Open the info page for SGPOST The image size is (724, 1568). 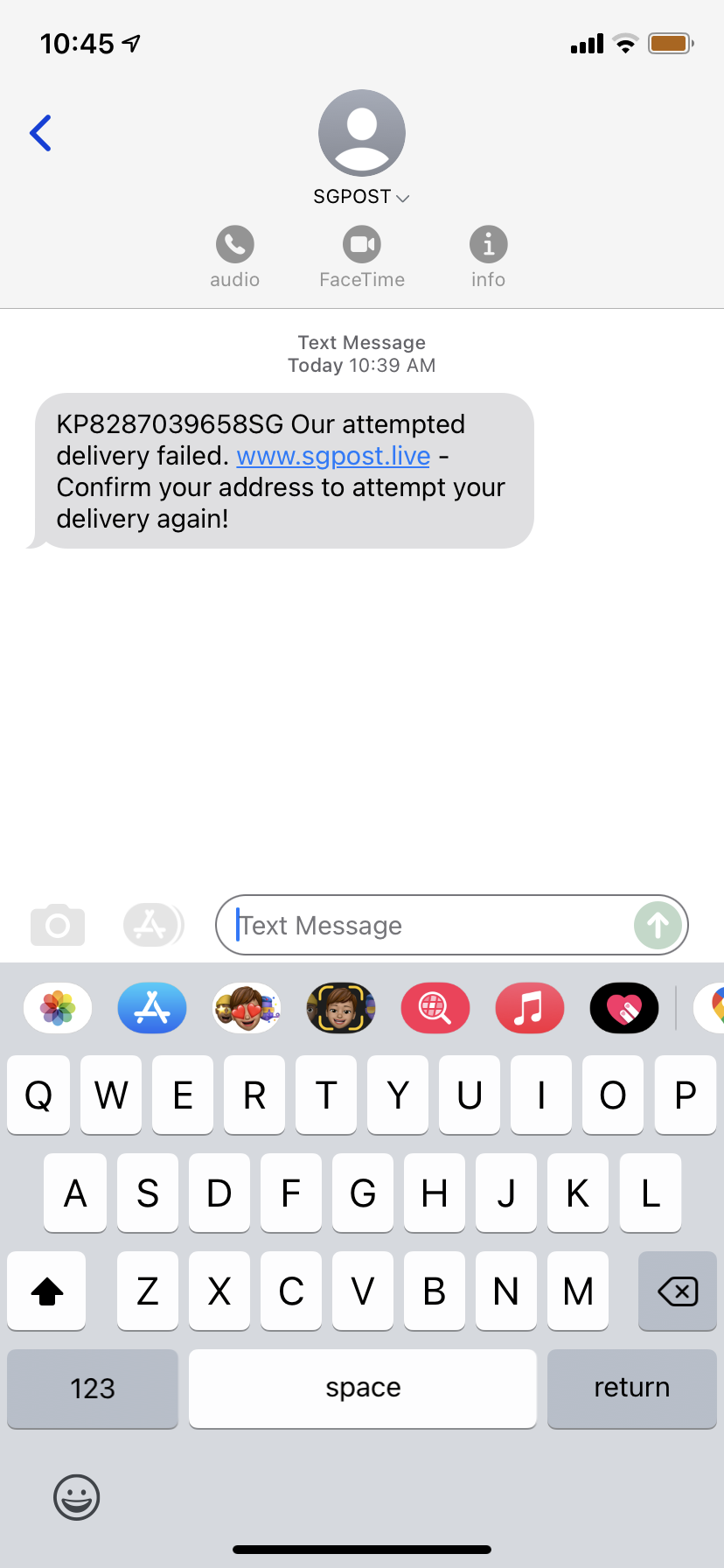(x=488, y=255)
